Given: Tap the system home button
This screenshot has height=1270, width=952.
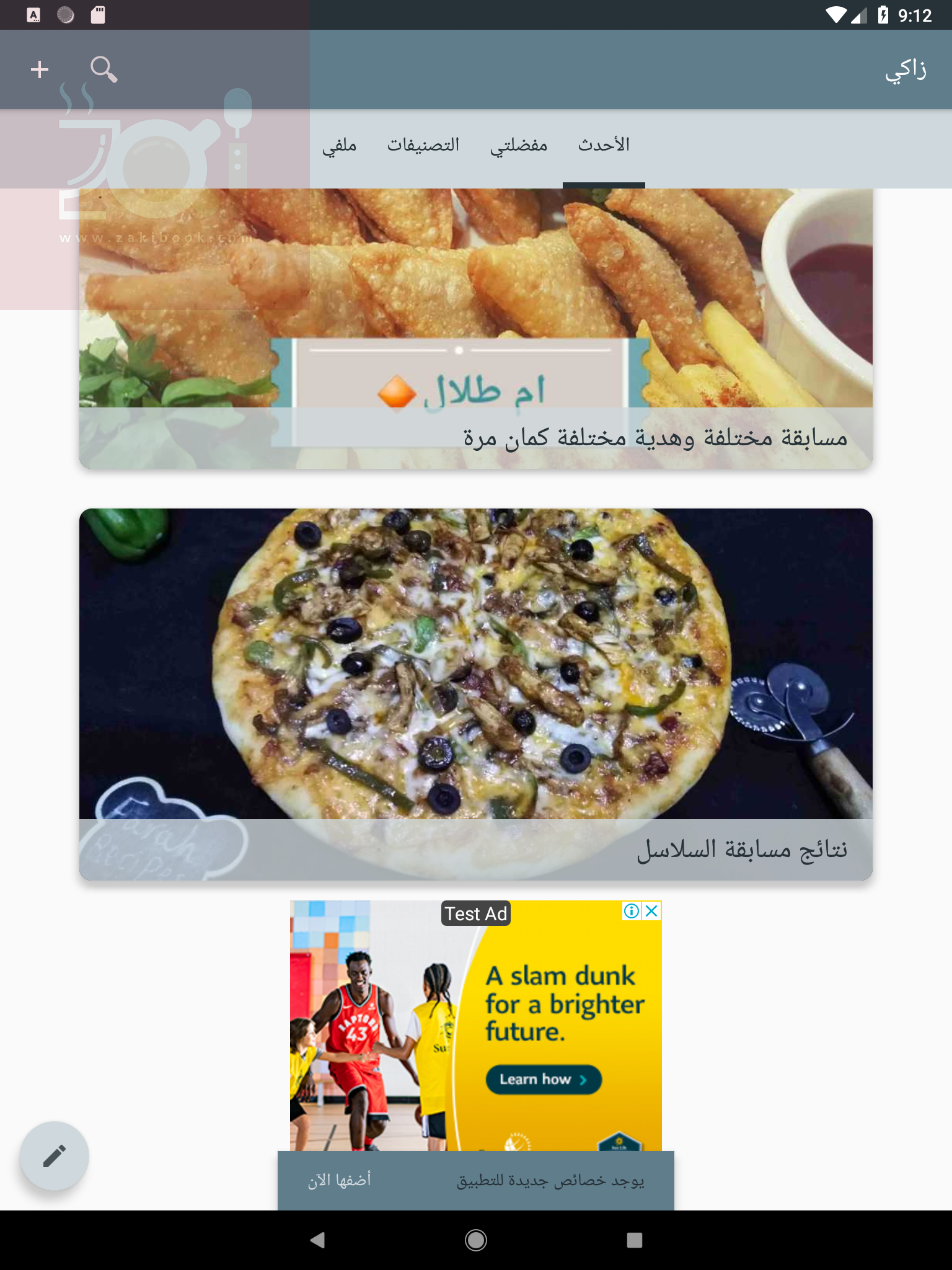Looking at the screenshot, I should (x=476, y=1240).
